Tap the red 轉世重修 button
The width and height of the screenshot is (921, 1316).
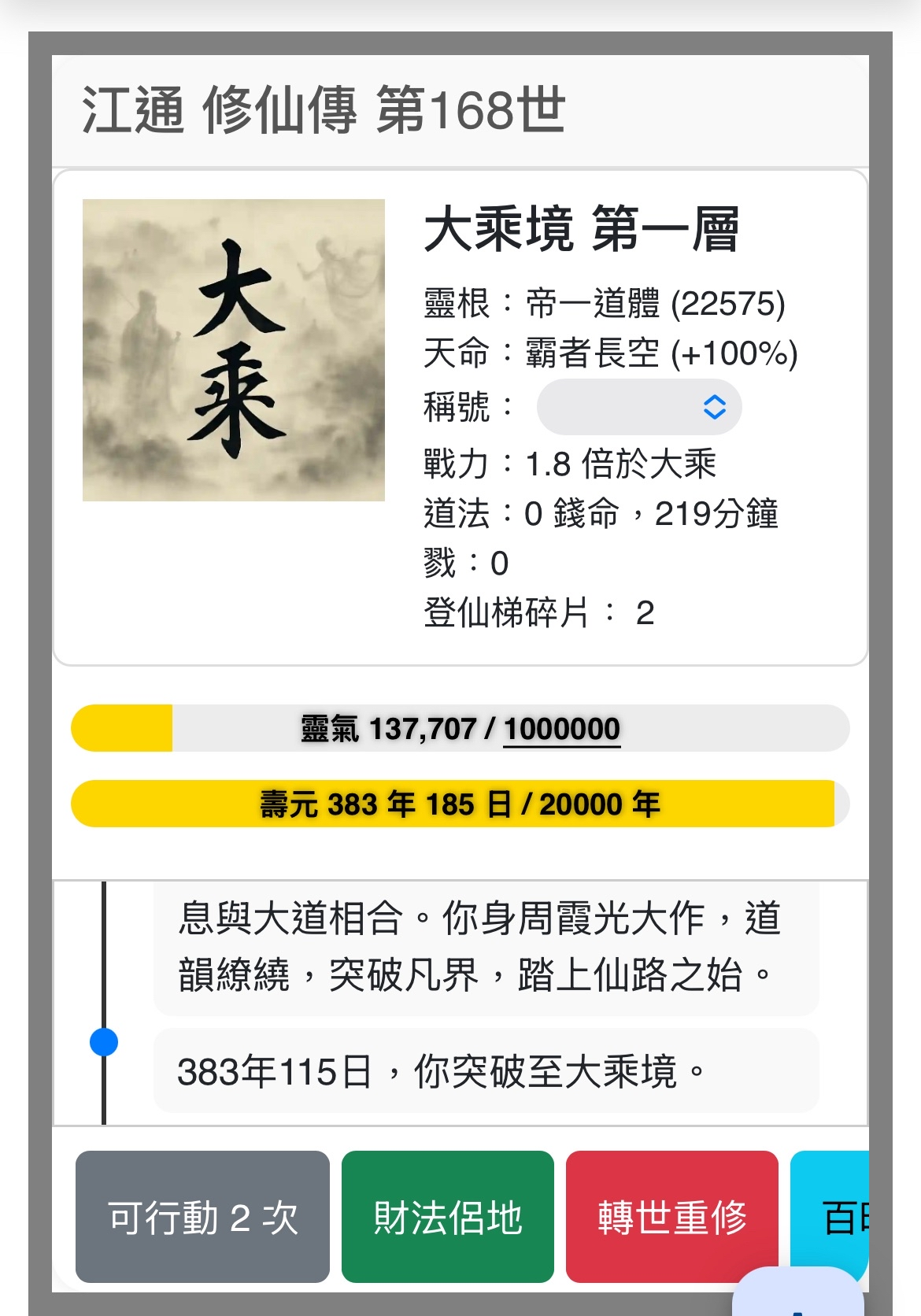[x=671, y=1217]
